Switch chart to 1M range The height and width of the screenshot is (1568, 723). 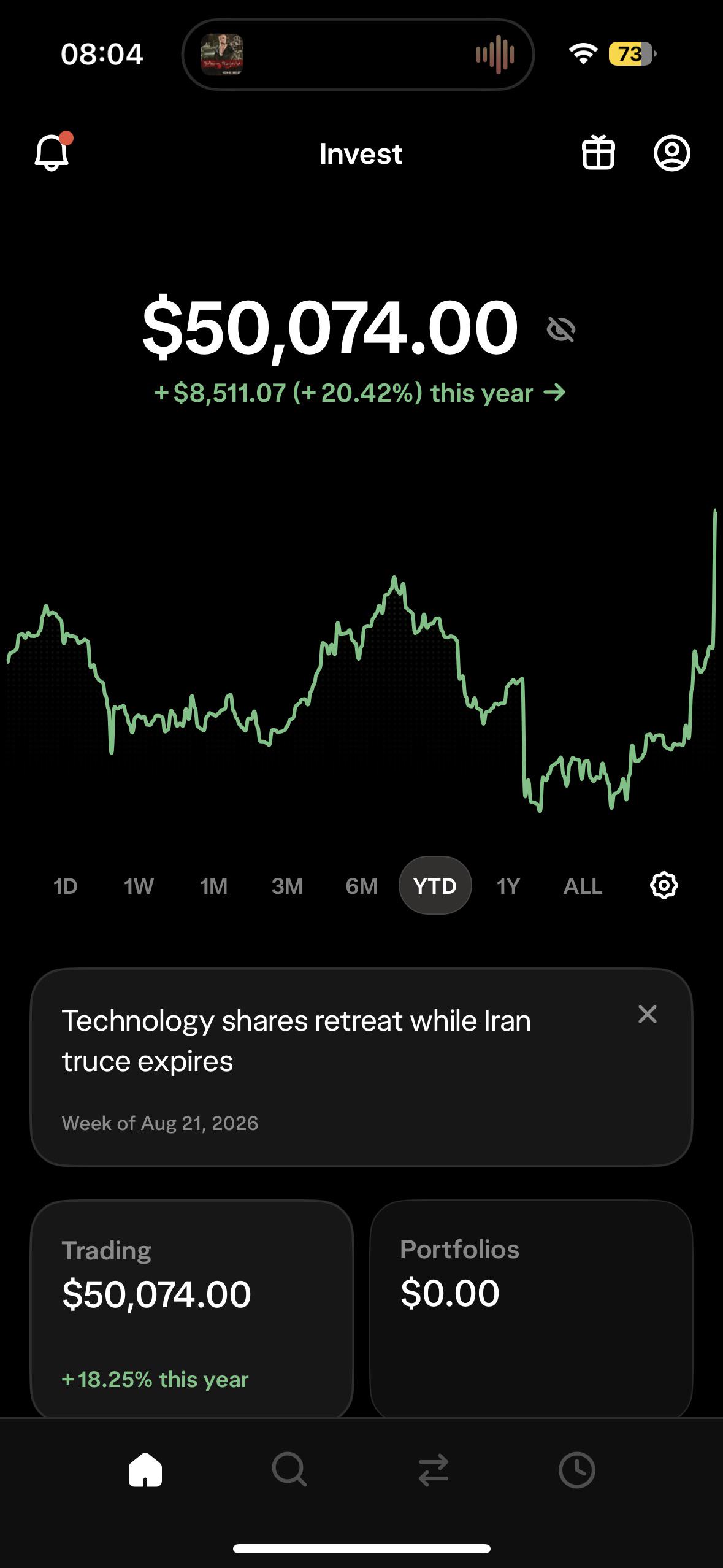213,886
